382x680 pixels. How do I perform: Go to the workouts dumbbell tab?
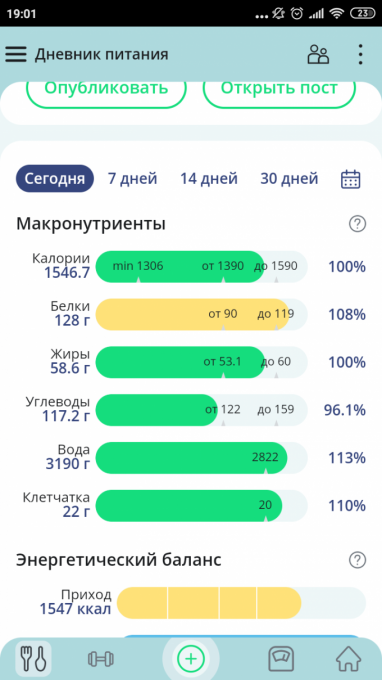coord(101,659)
